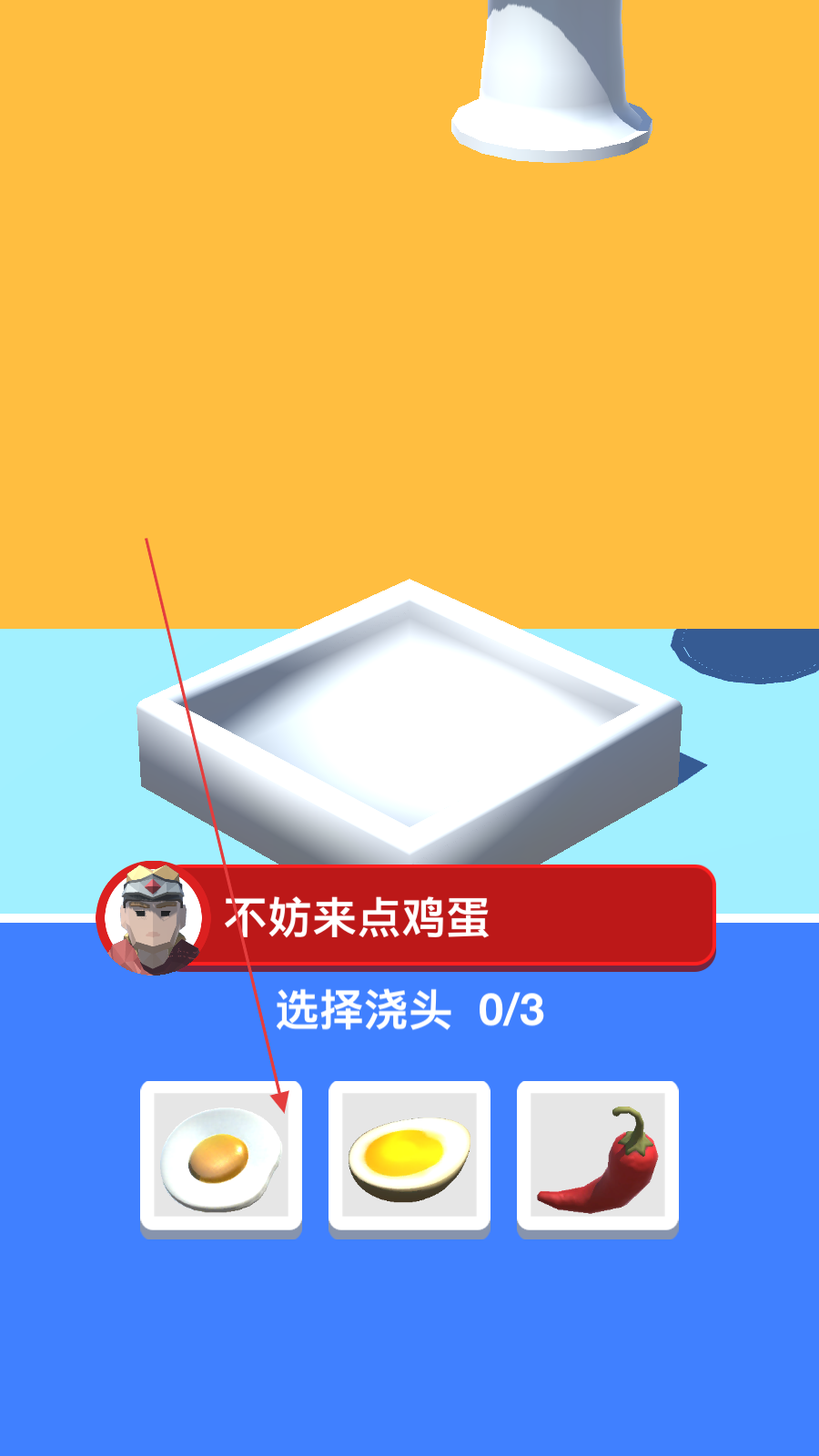
Task: Select the fried egg topping
Action: (221, 1156)
